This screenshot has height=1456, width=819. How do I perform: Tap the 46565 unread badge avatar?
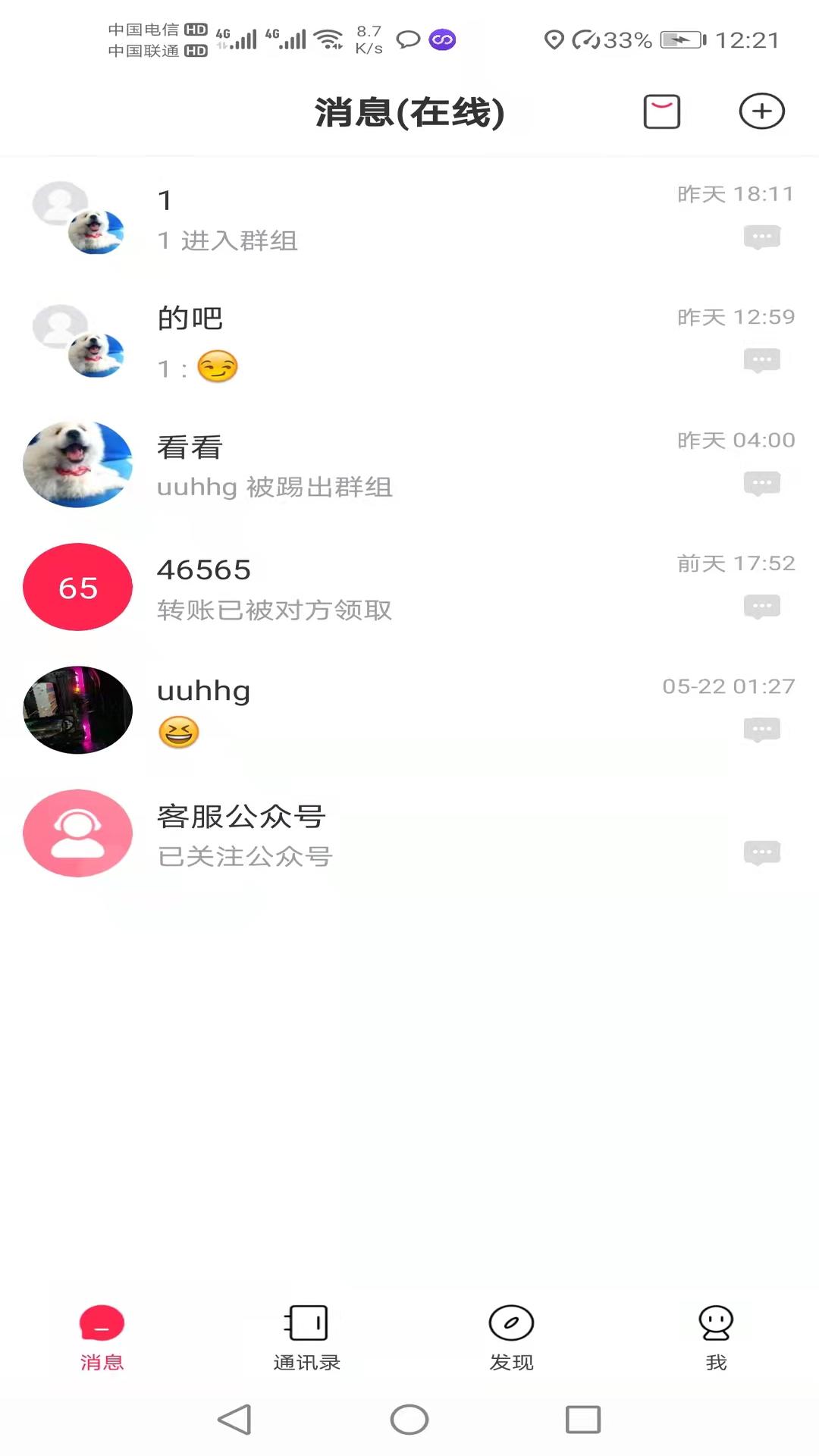pyautogui.click(x=77, y=587)
